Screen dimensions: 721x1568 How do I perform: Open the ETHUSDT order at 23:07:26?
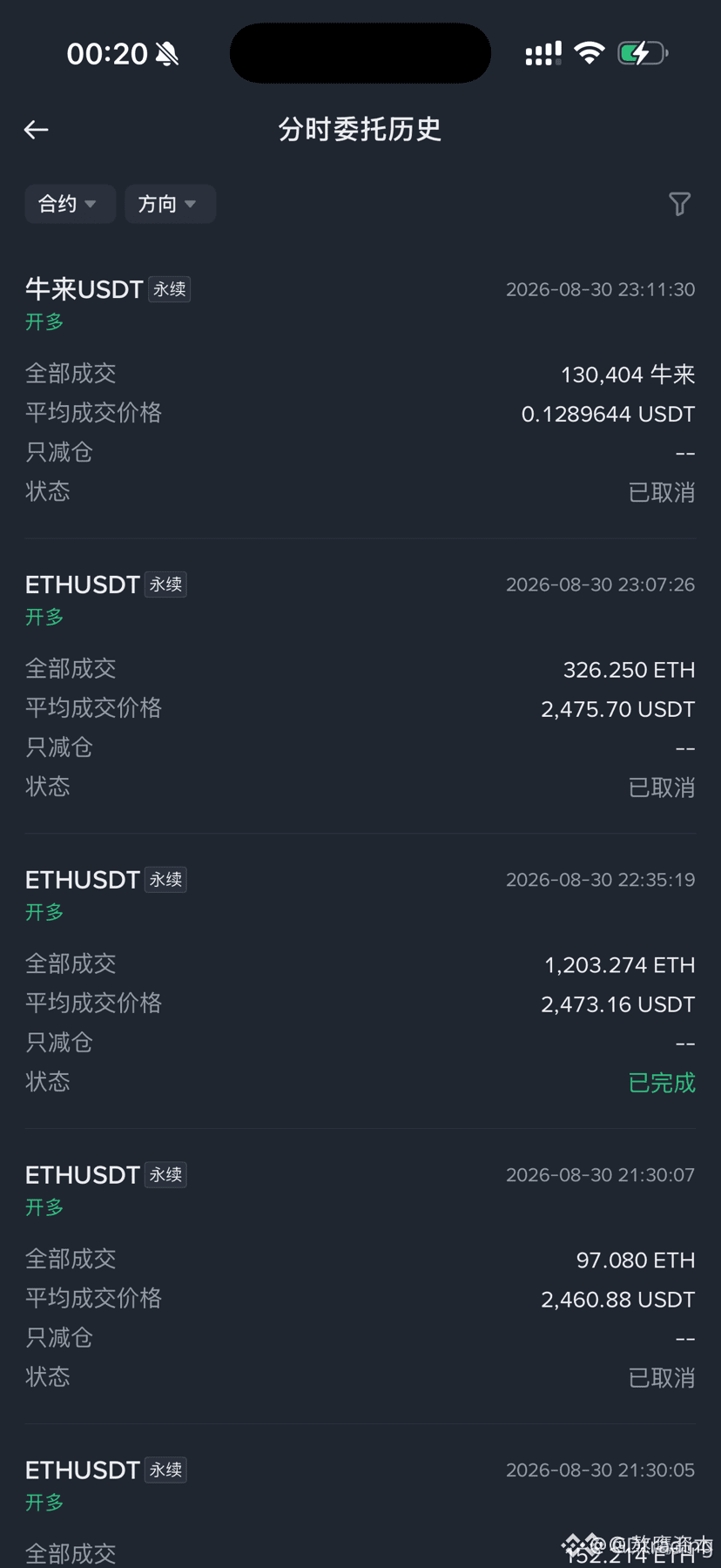(360, 686)
